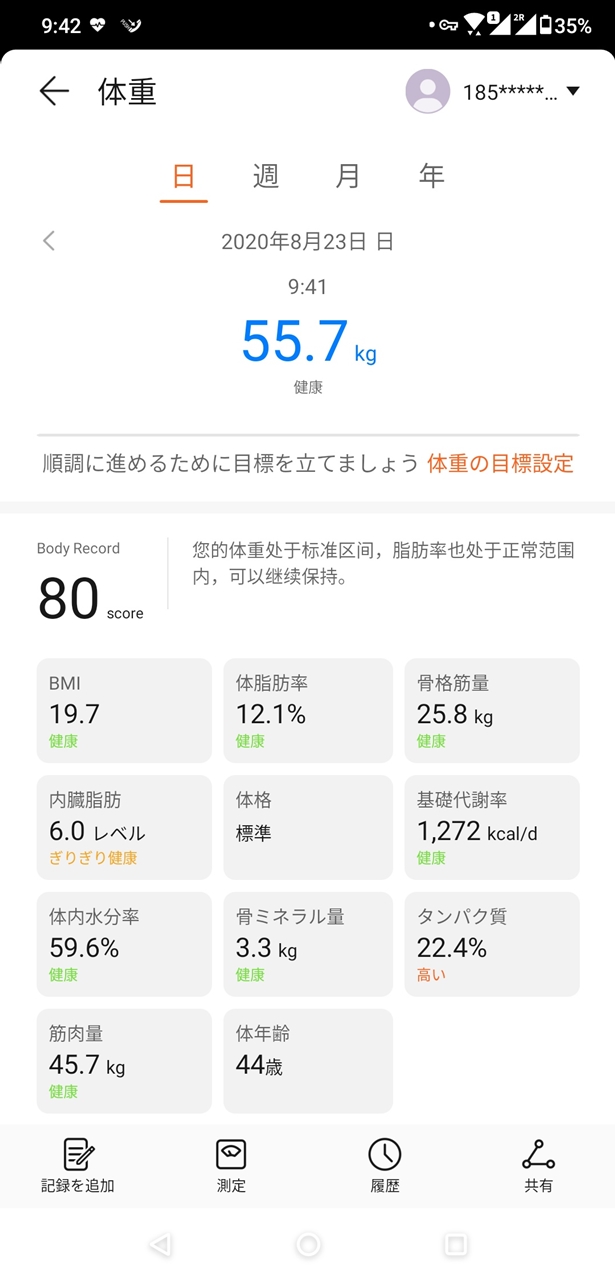Share the result via 共有
The image size is (615, 1280).
(x=538, y=1166)
